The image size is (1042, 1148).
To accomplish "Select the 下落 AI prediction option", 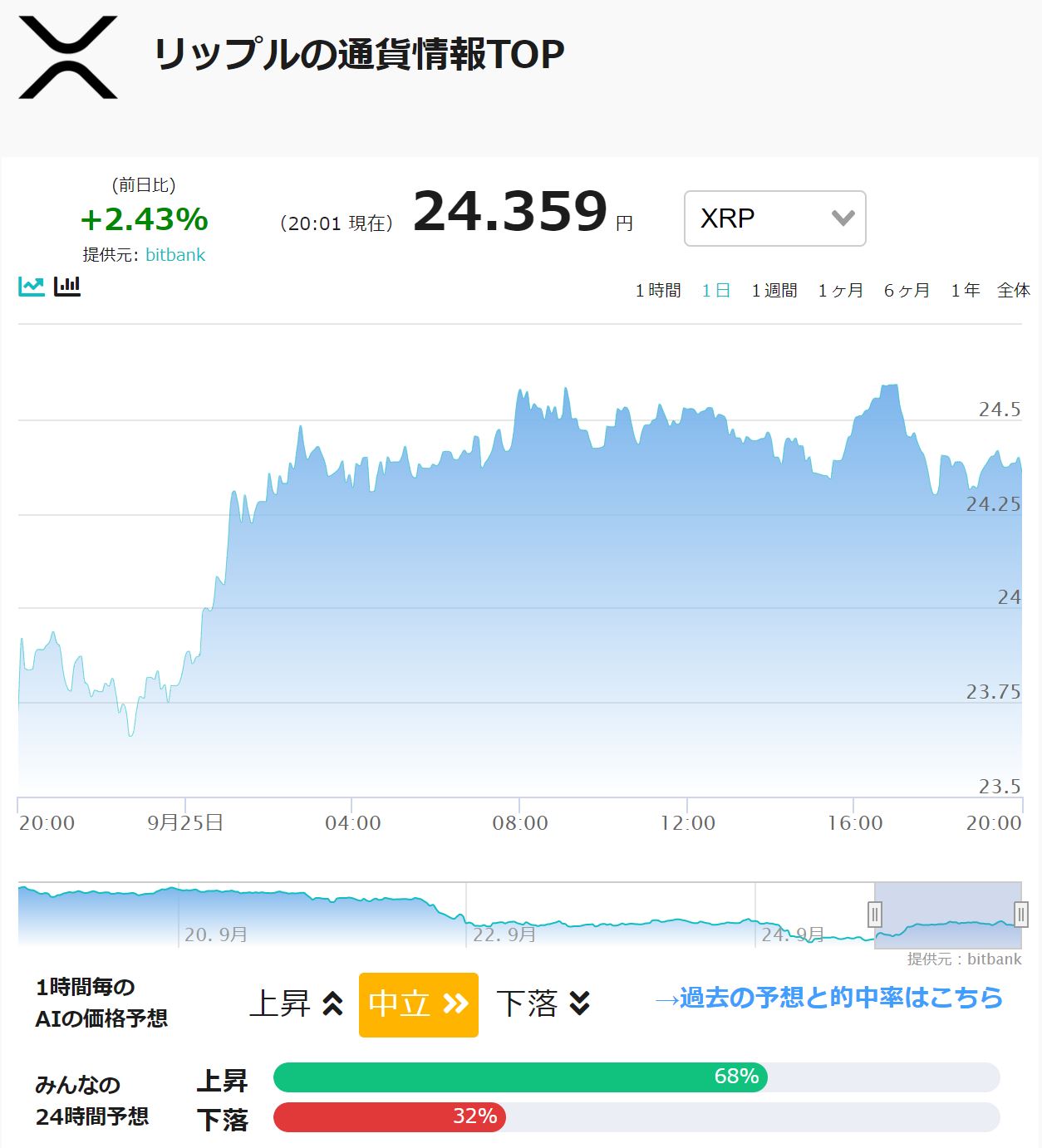I will pyautogui.click(x=528, y=1004).
